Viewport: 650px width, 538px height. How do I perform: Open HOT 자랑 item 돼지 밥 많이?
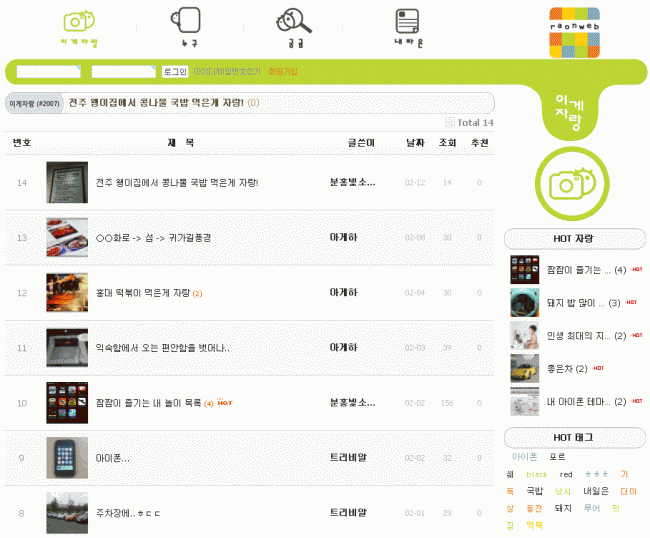point(577,302)
